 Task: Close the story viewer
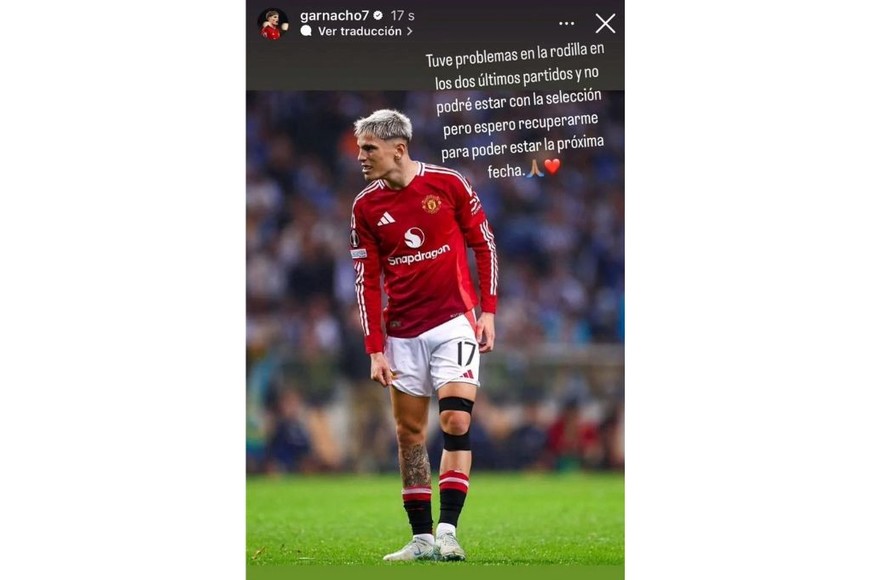605,23
